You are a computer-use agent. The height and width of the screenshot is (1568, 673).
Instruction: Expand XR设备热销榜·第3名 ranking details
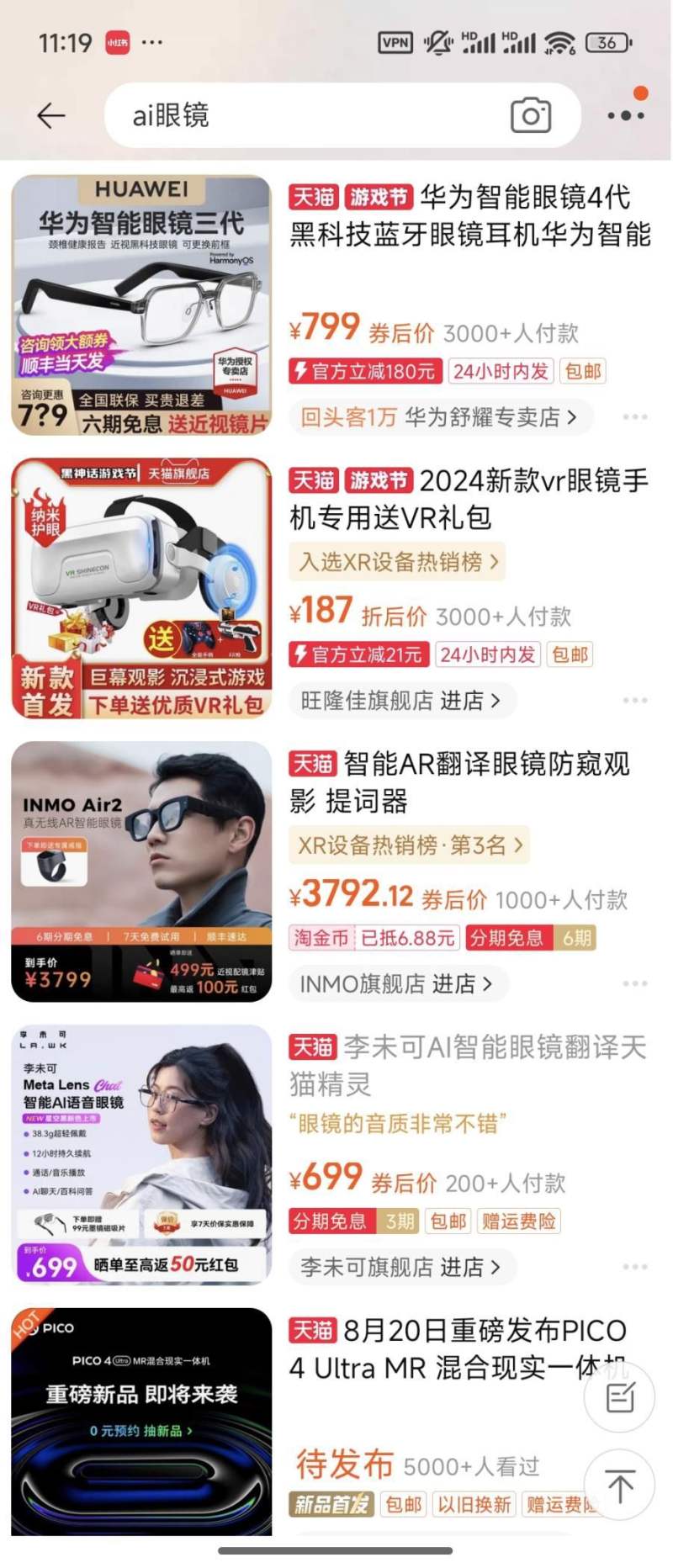pyautogui.click(x=410, y=846)
